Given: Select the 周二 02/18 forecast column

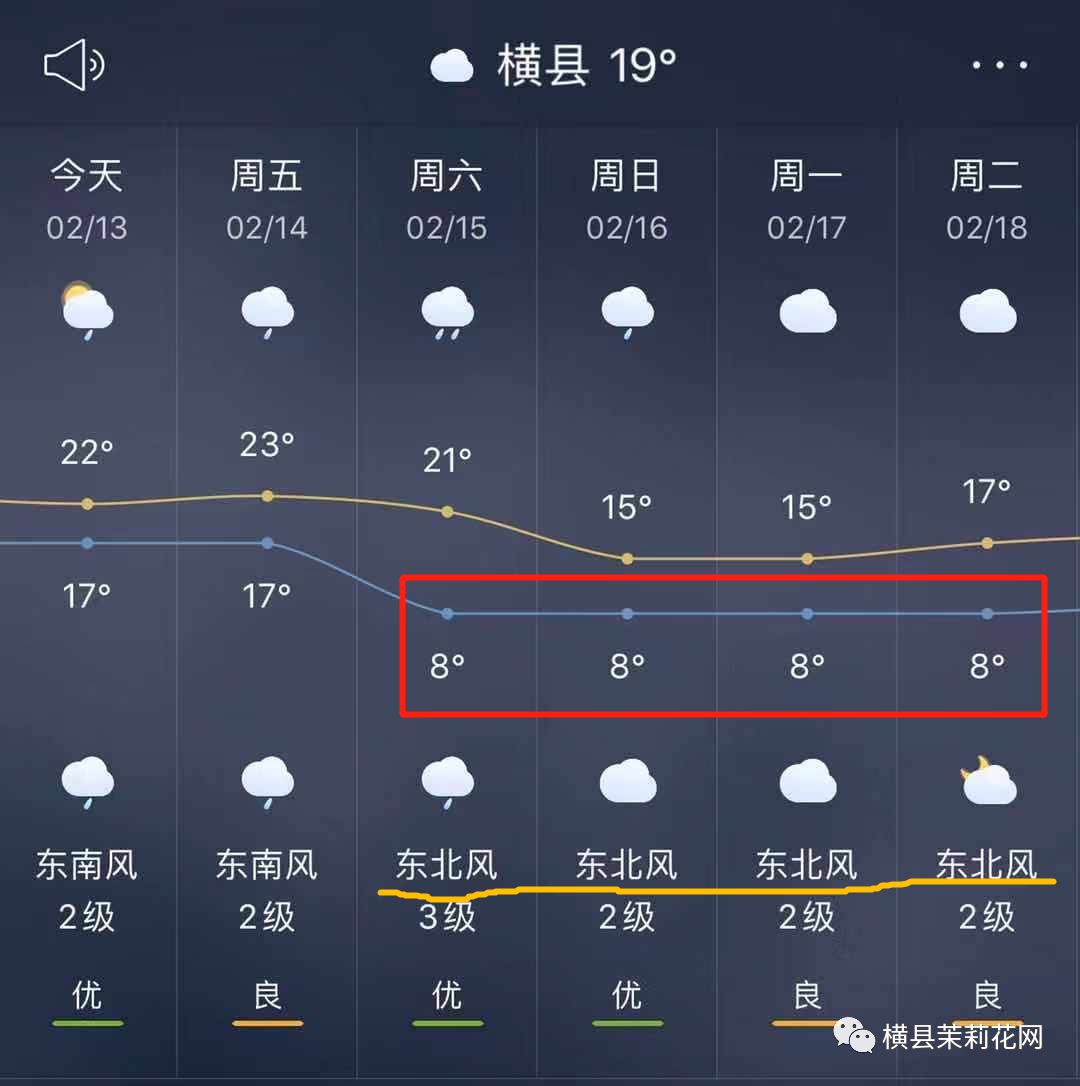Looking at the screenshot, I should [986, 200].
